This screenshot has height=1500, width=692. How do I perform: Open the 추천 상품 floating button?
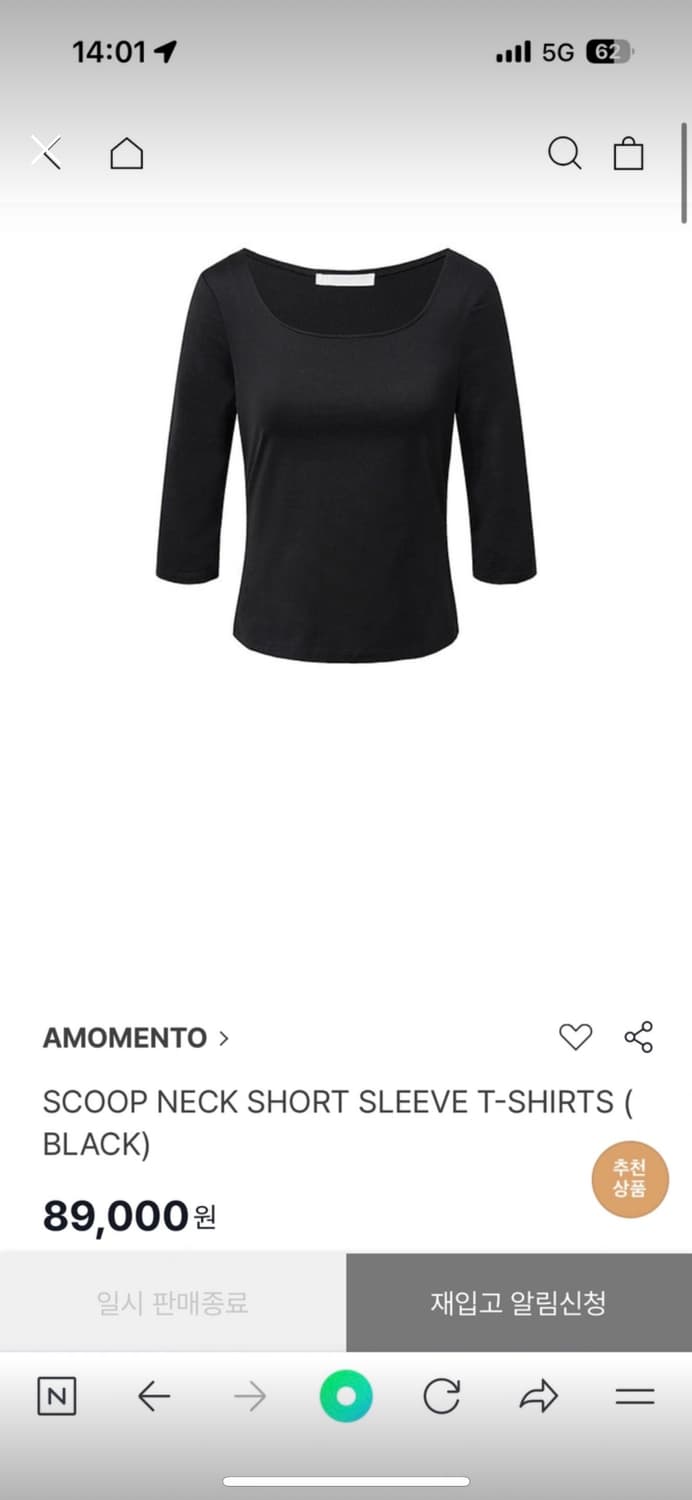click(x=629, y=1179)
